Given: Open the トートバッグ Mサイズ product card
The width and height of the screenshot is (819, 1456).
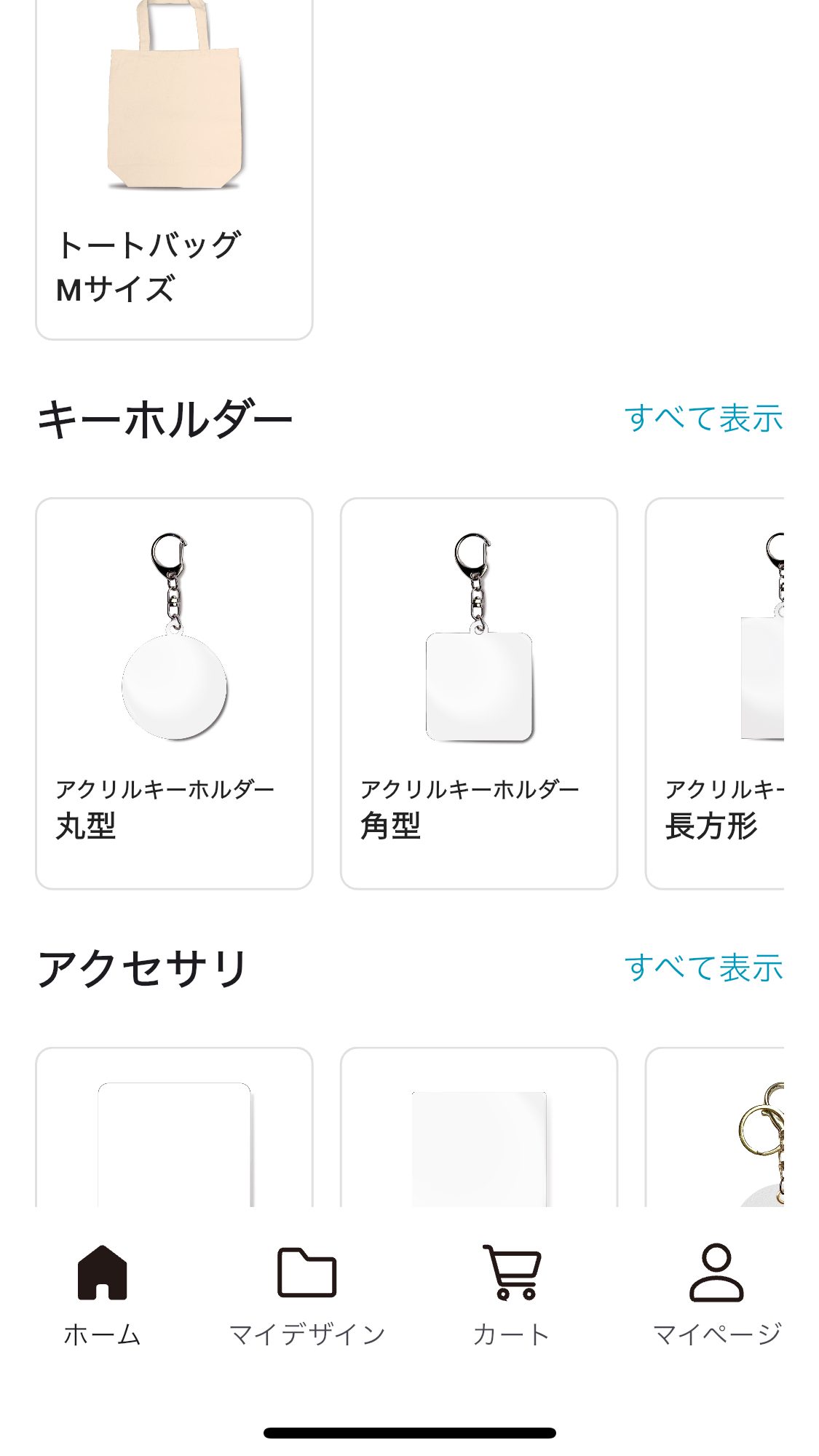Looking at the screenshot, I should point(174,167).
